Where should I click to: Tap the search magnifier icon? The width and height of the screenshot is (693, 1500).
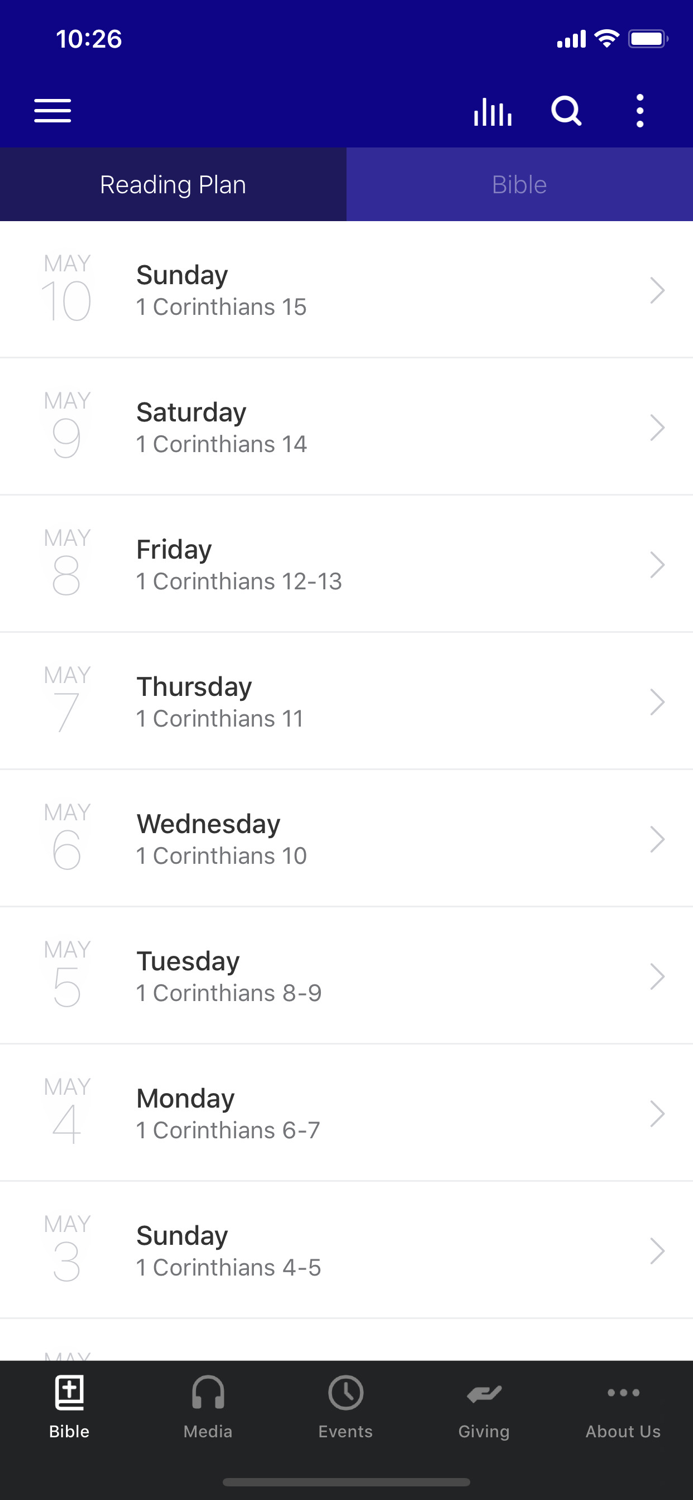tap(566, 111)
